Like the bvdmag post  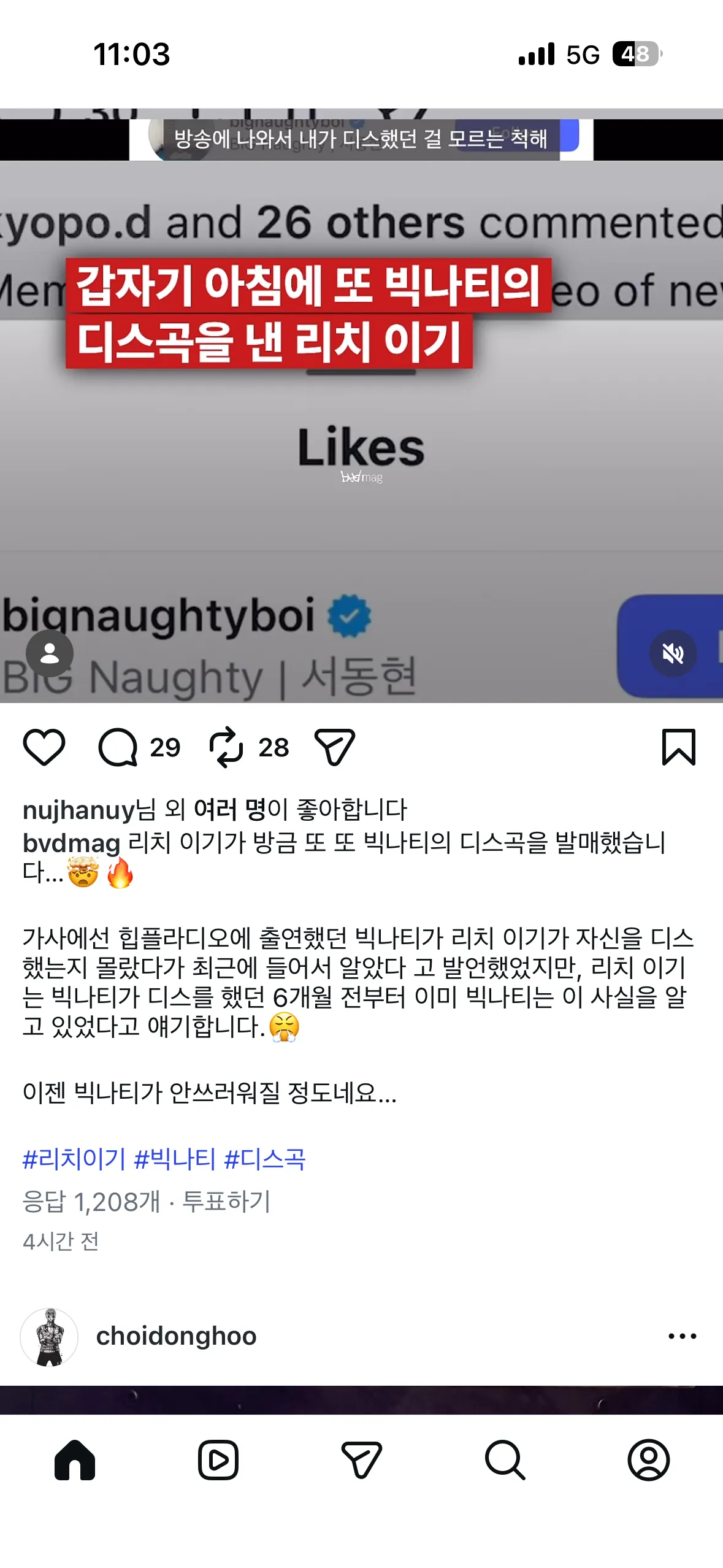tap(44, 747)
